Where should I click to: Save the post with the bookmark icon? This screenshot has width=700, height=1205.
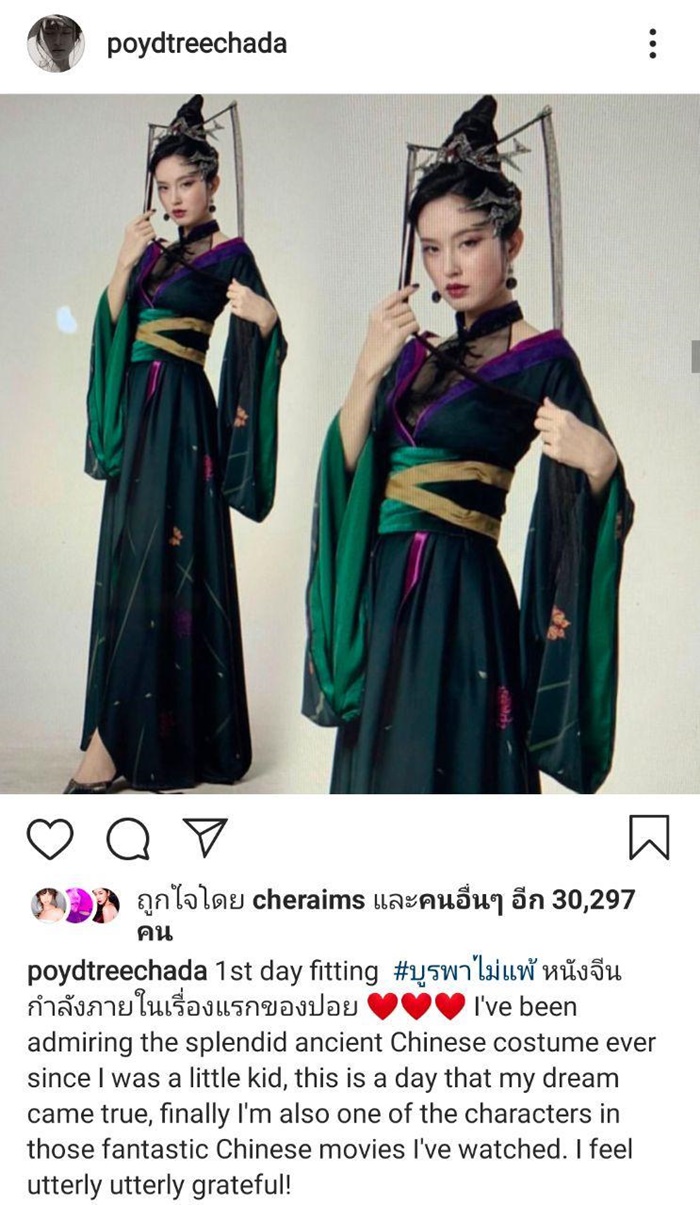pyautogui.click(x=649, y=837)
